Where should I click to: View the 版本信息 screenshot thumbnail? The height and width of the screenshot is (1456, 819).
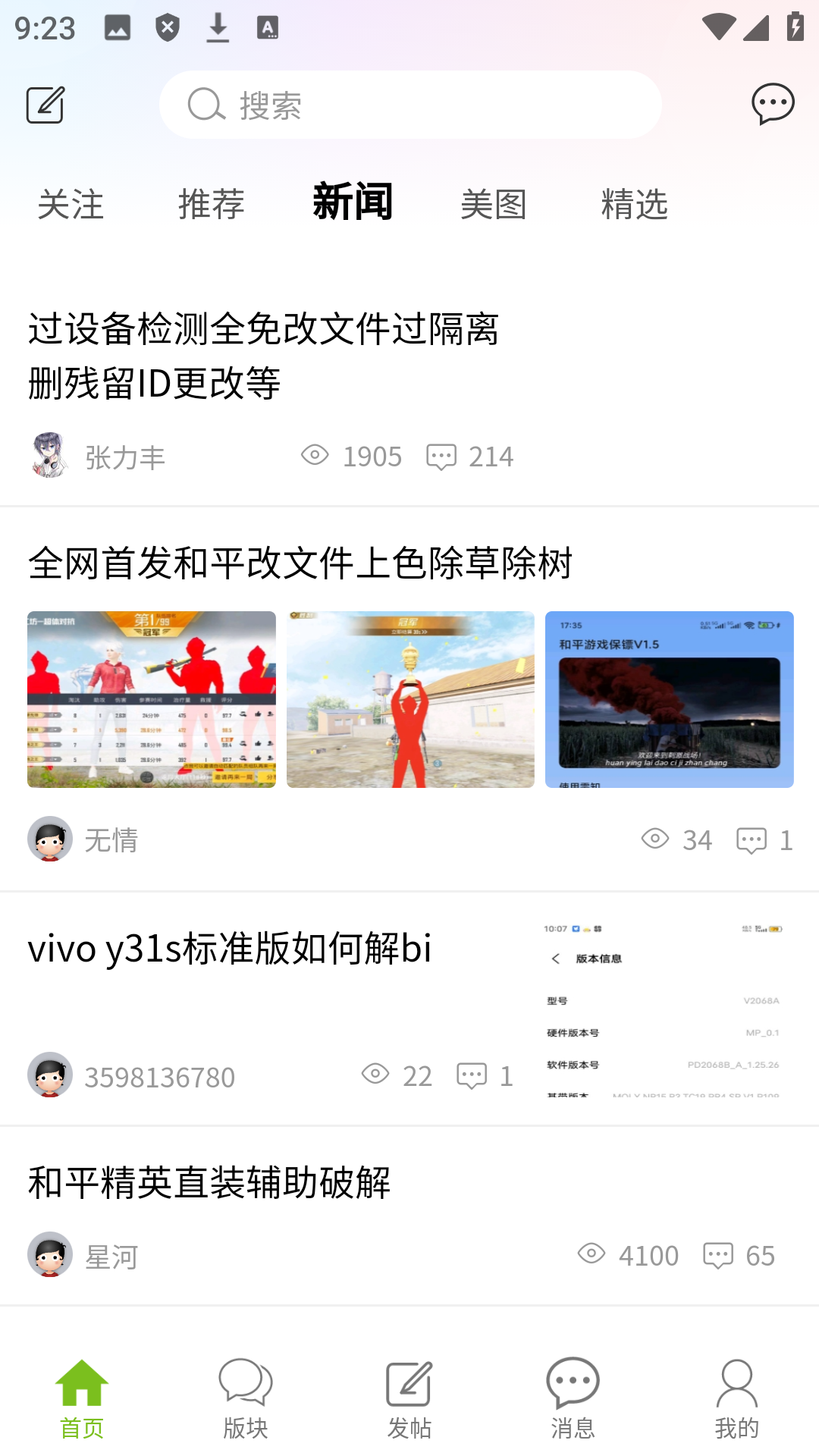coord(663,1009)
